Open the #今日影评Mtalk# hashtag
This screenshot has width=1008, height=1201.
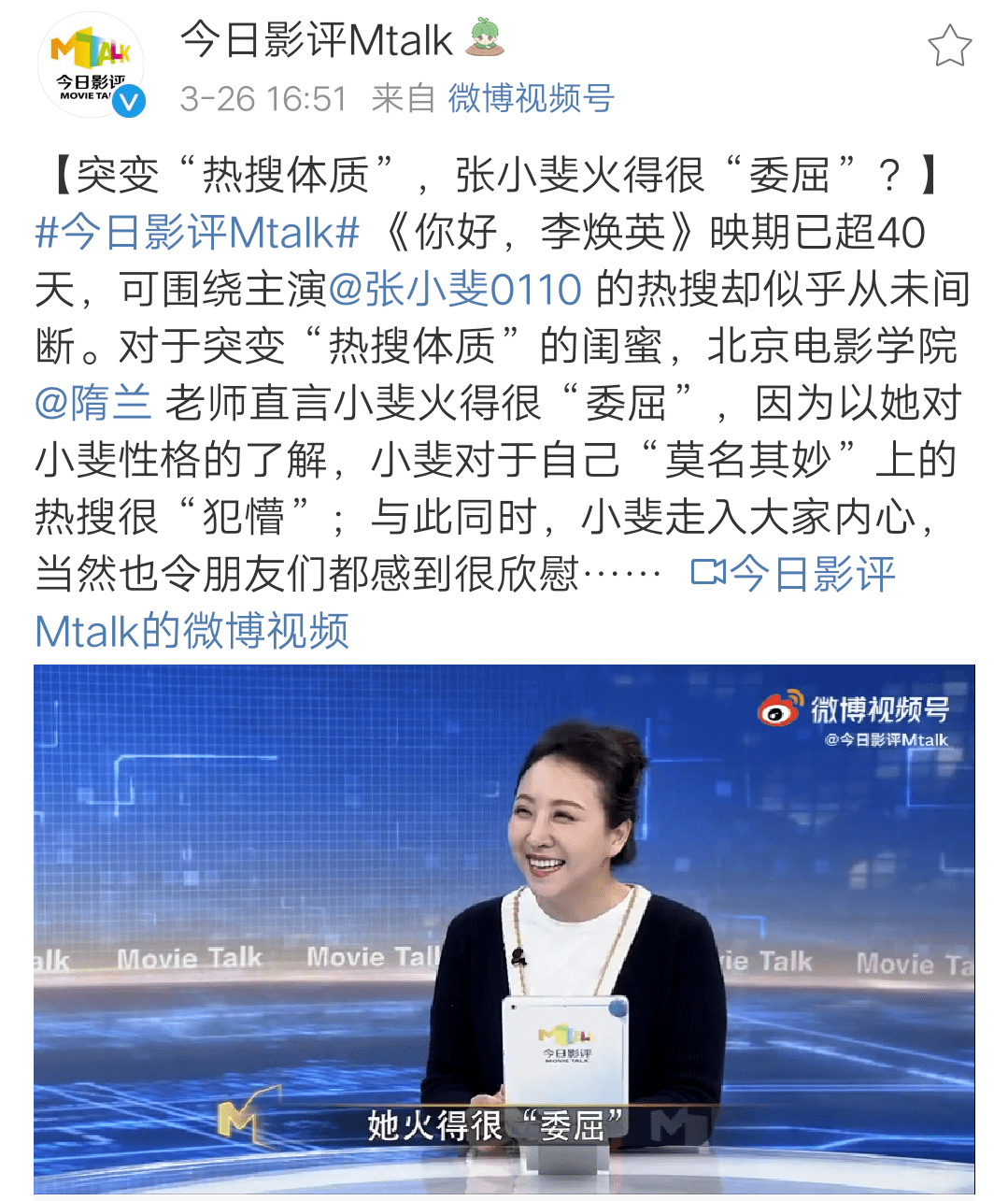[x=197, y=233]
